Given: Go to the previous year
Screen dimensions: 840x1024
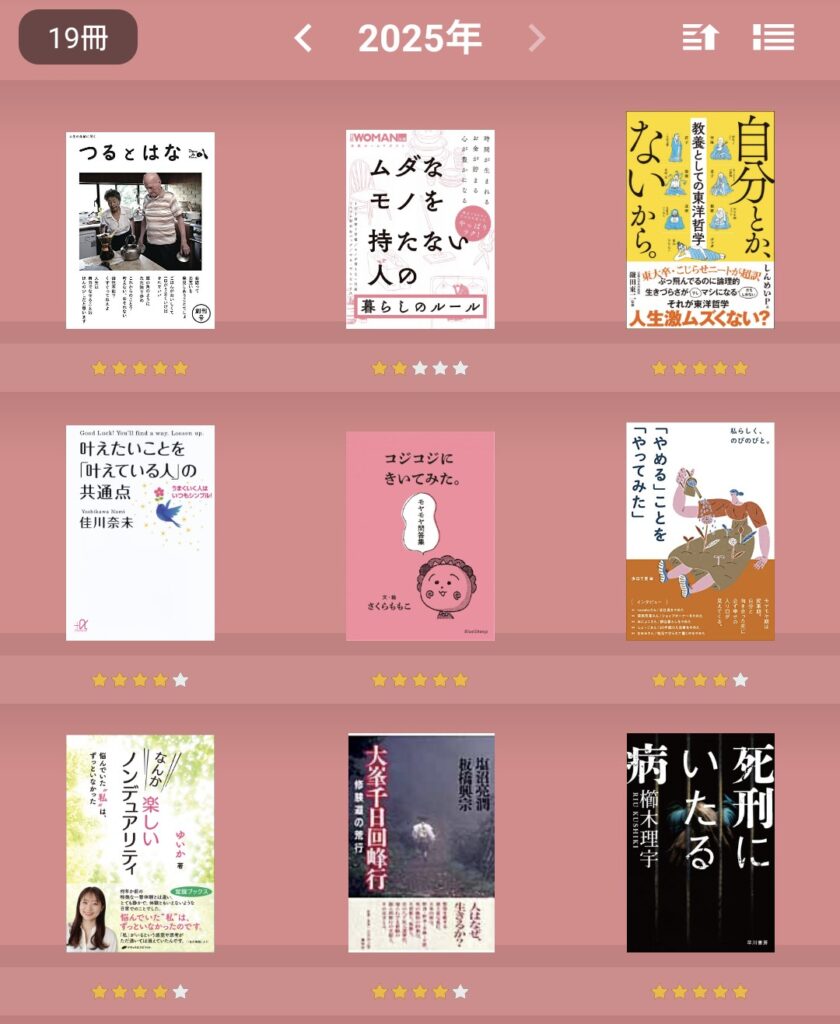Looking at the screenshot, I should click(x=303, y=39).
